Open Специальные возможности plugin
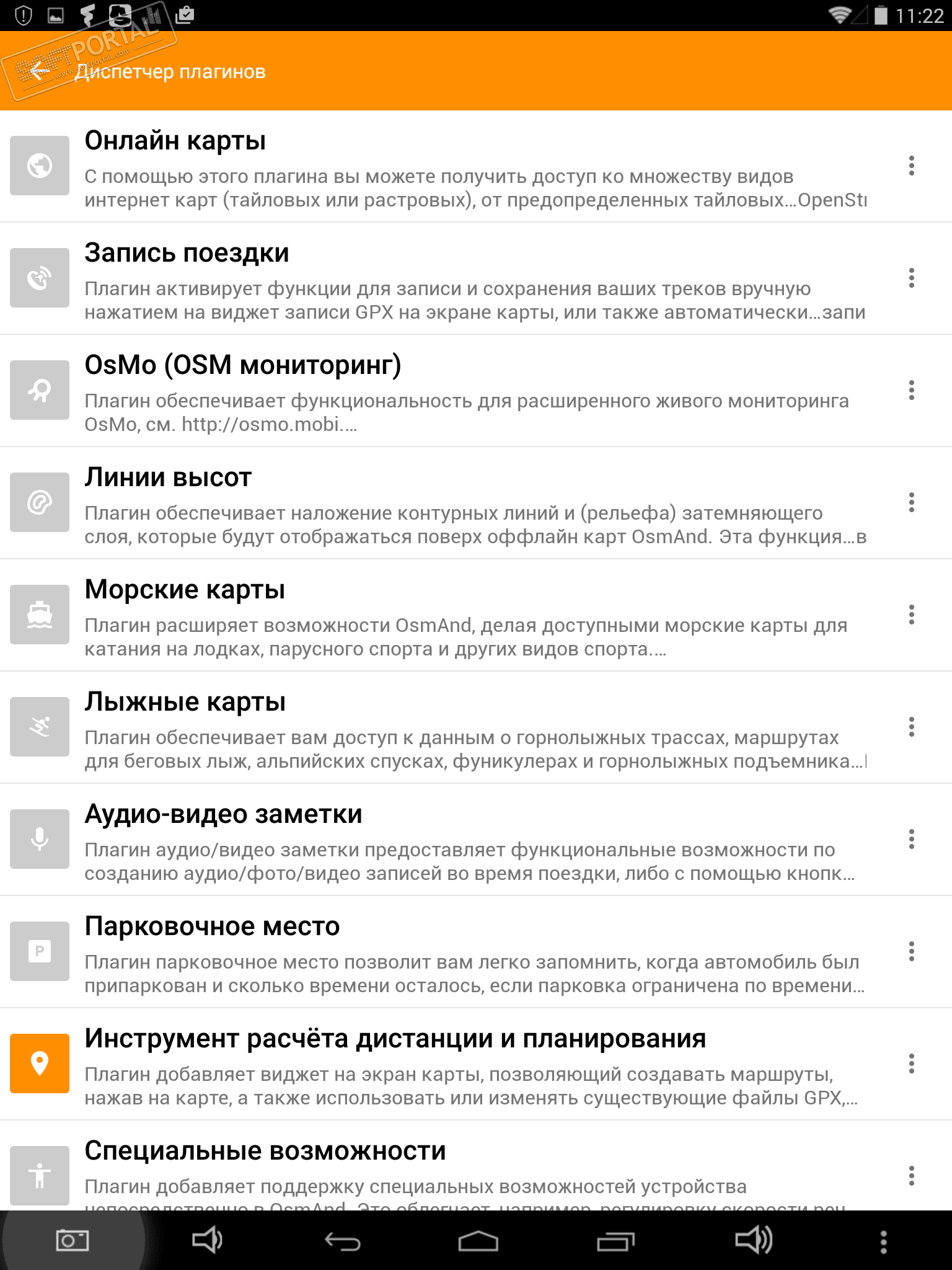This screenshot has width=952, height=1270. point(434,1172)
